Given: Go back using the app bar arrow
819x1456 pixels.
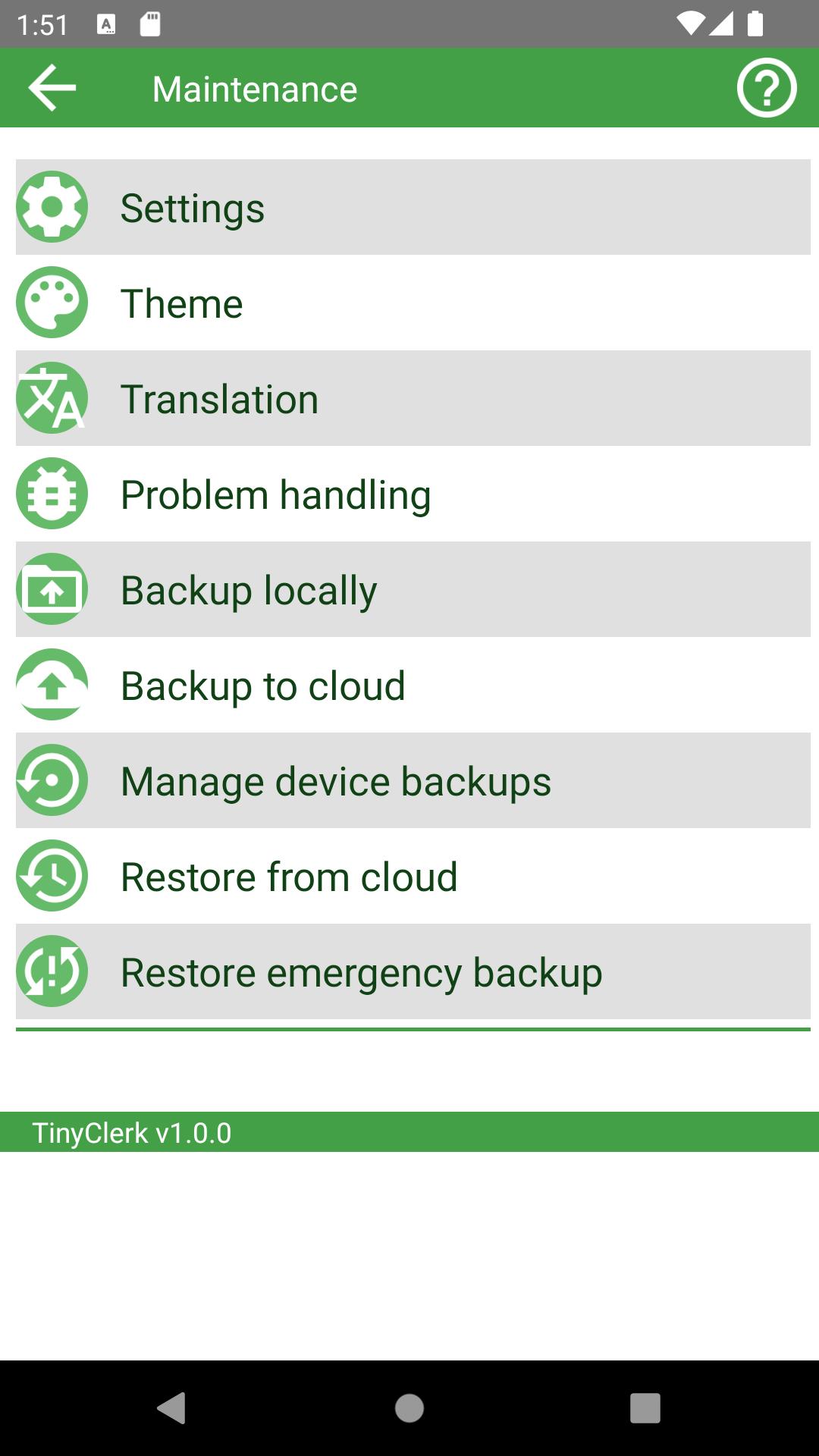Looking at the screenshot, I should 52,88.
